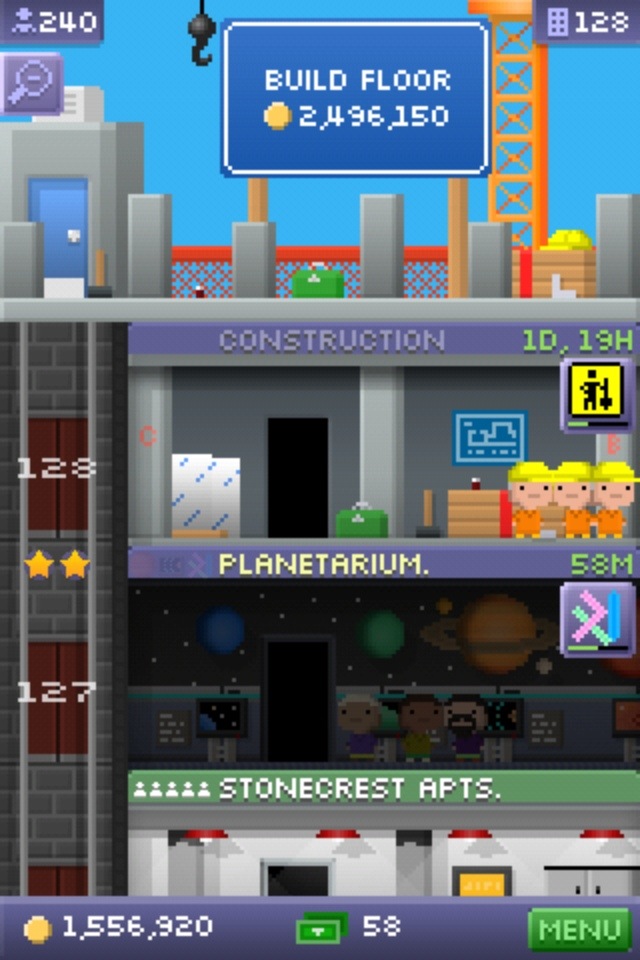Image resolution: width=640 pixels, height=960 pixels.
Task: Open the elevator at floor 128
Action: 55,468
